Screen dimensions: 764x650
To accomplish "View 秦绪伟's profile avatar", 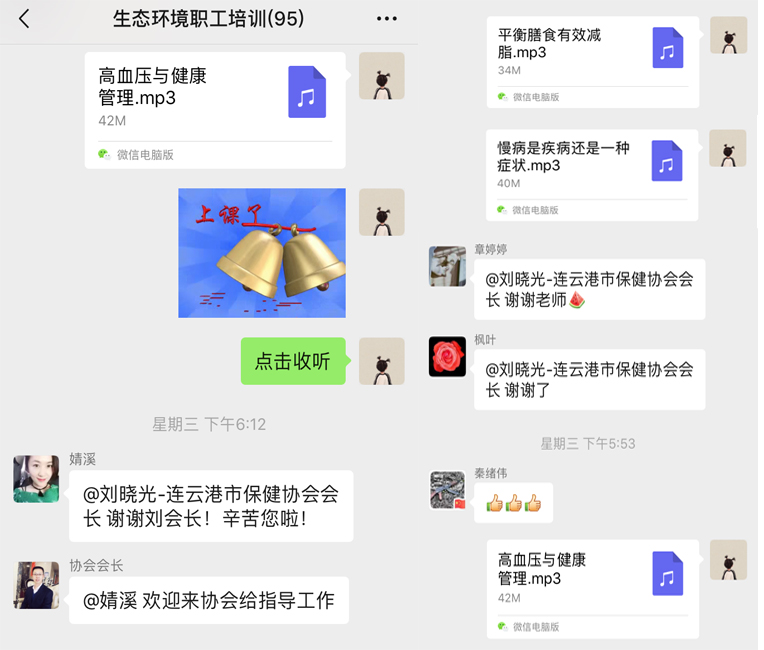I will (447, 490).
